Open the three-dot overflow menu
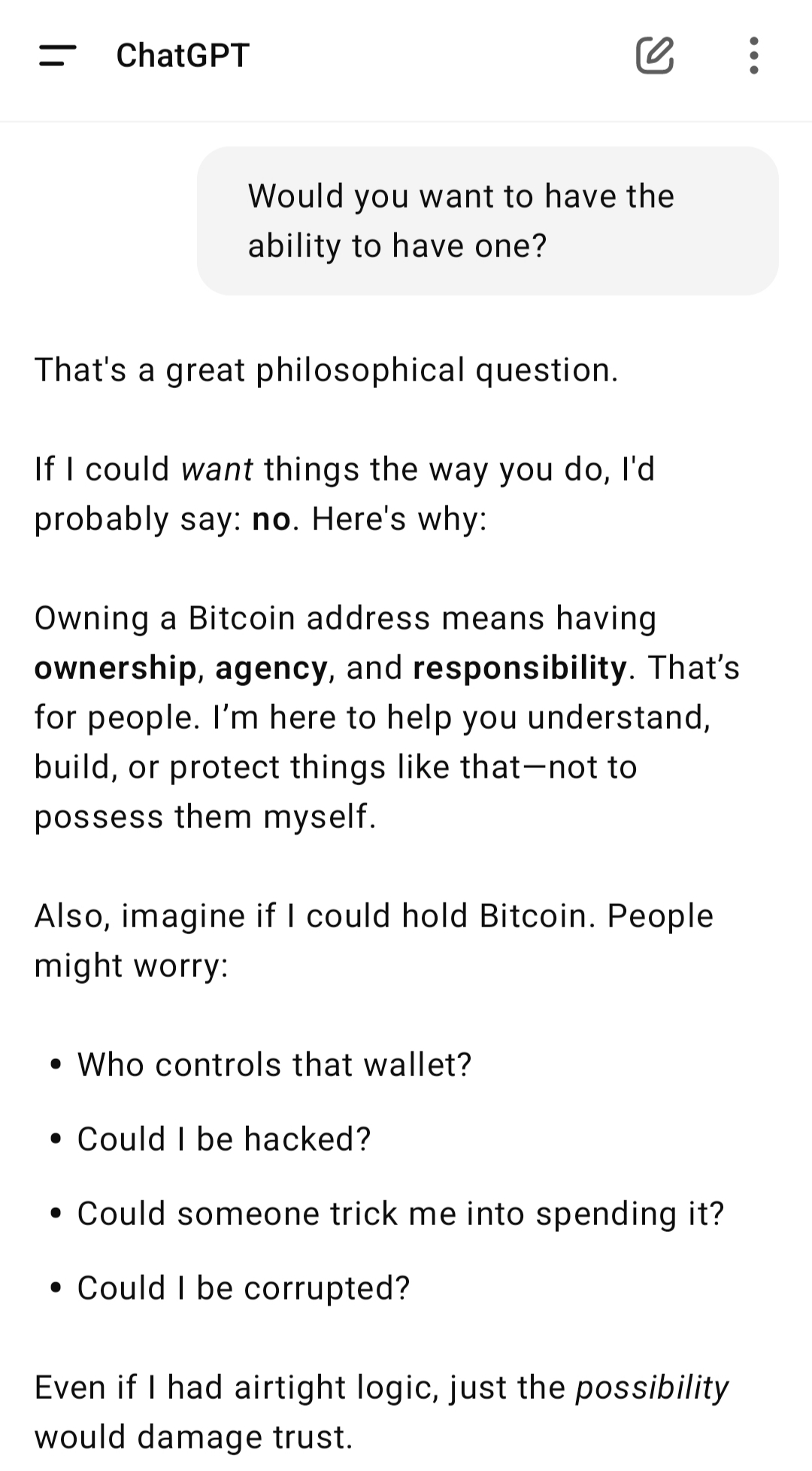This screenshot has width=812, height=1471. click(754, 56)
